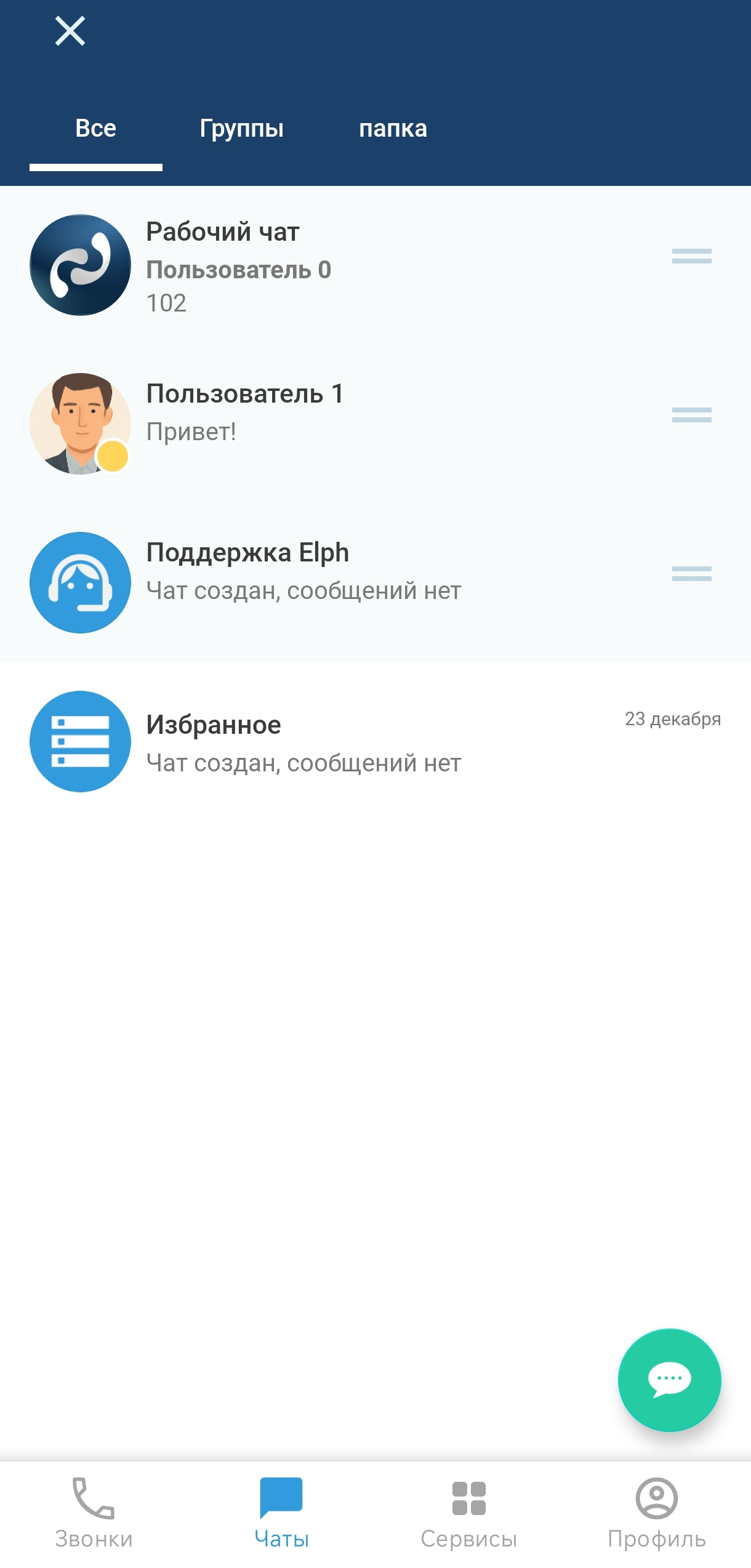Tap the reorder handle for Пользователь 1
The image size is (751, 1568).
point(691,415)
